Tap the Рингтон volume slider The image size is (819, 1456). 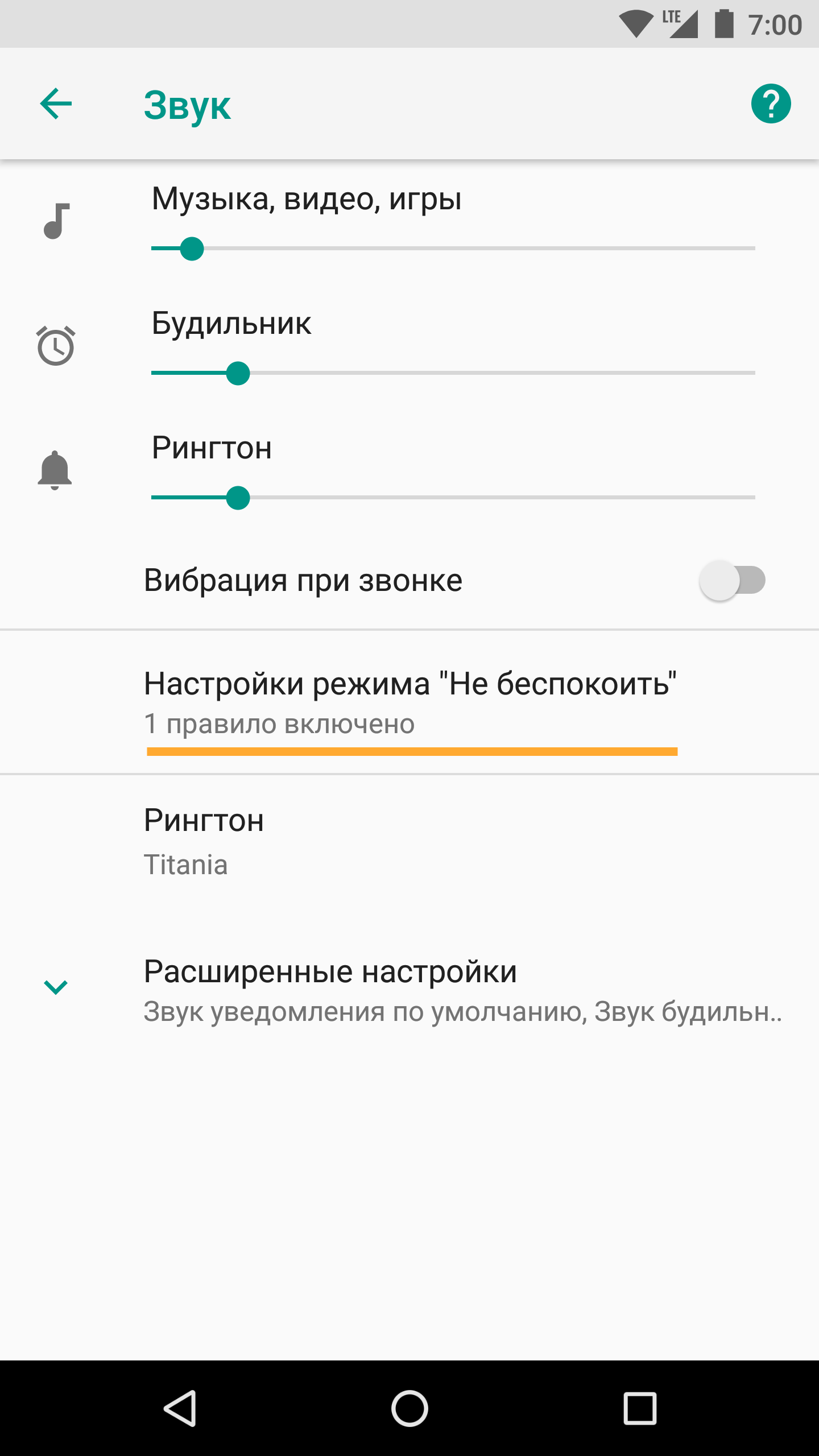pos(453,498)
